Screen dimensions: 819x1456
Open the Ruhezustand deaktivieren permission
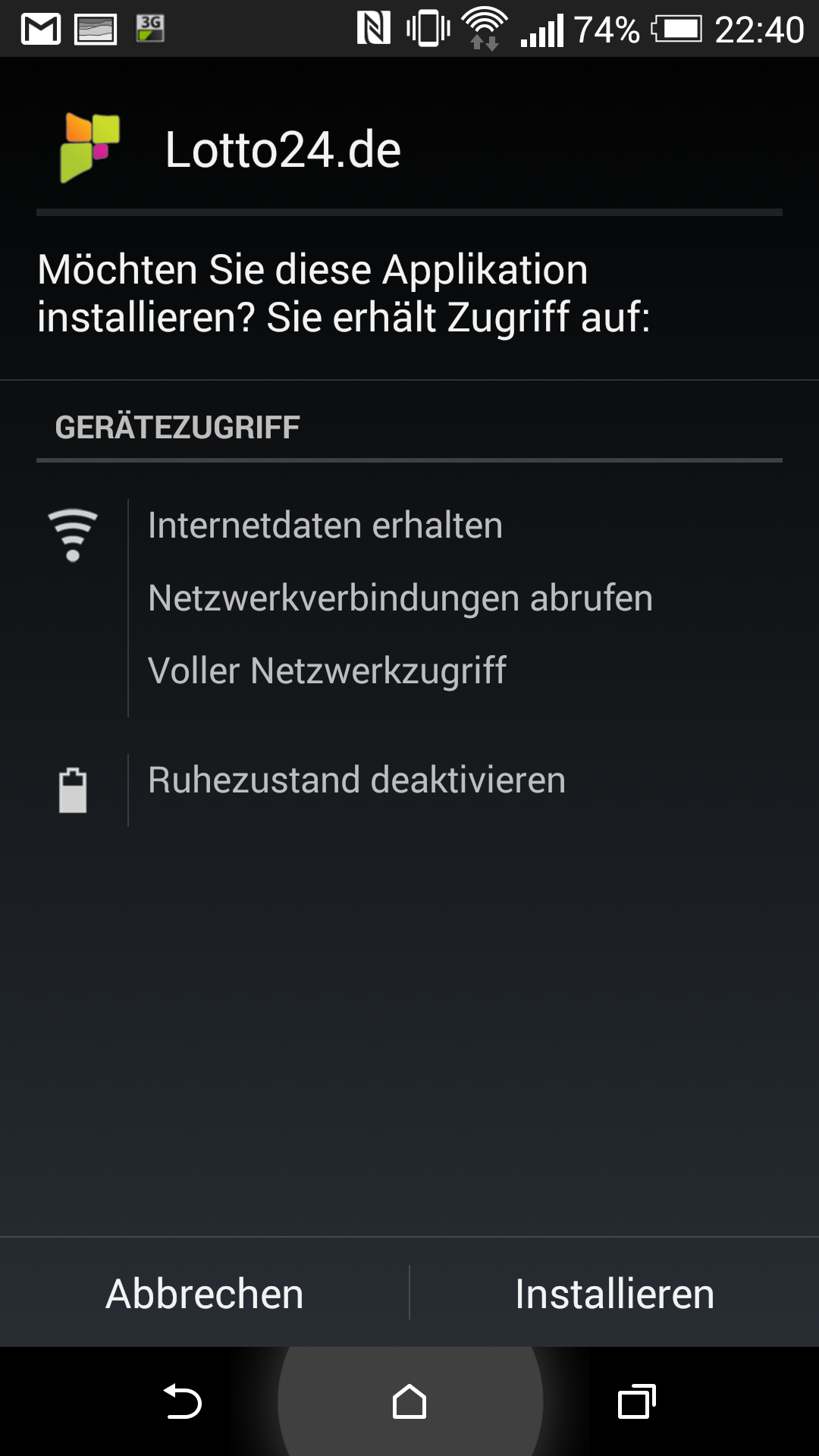[x=356, y=780]
